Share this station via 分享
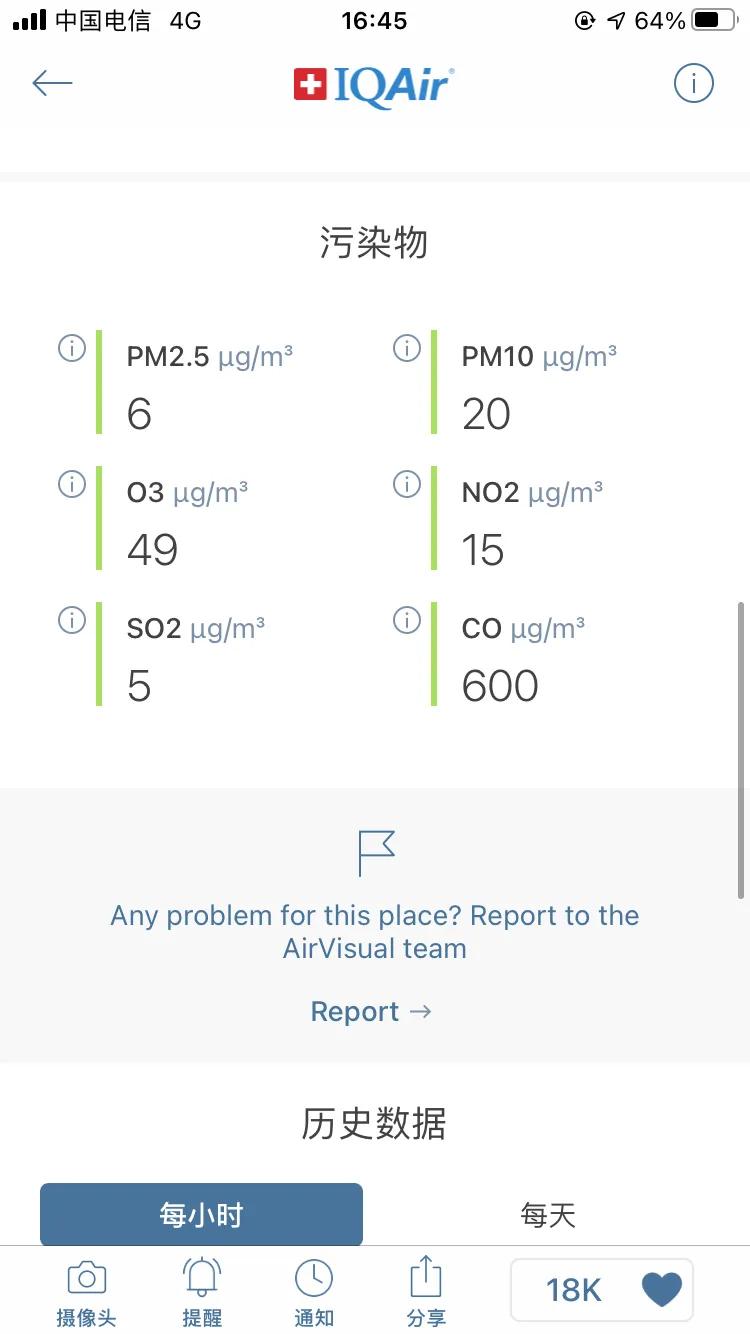The width and height of the screenshot is (750, 1334). (426, 1290)
